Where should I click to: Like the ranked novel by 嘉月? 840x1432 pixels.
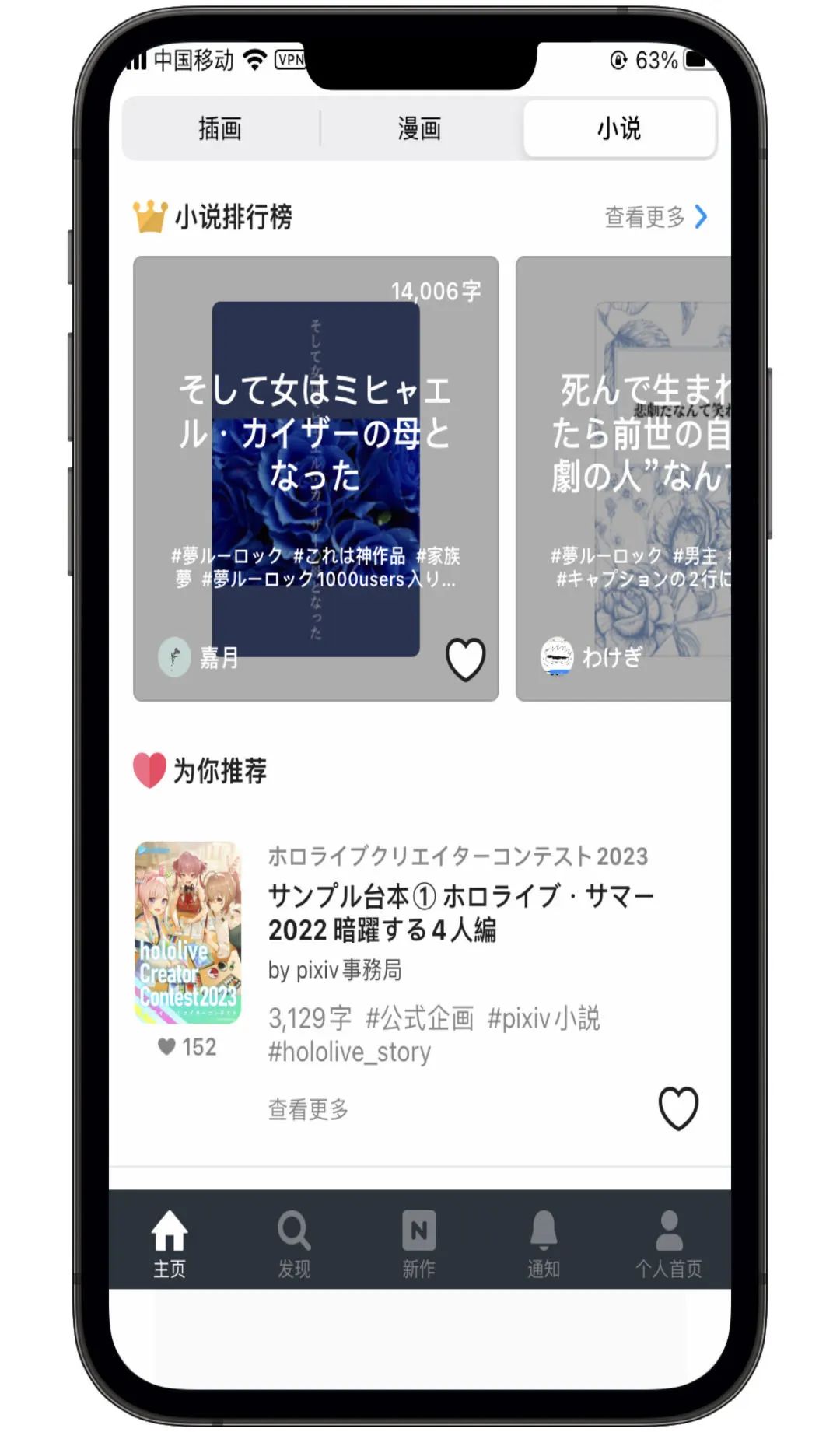[465, 660]
